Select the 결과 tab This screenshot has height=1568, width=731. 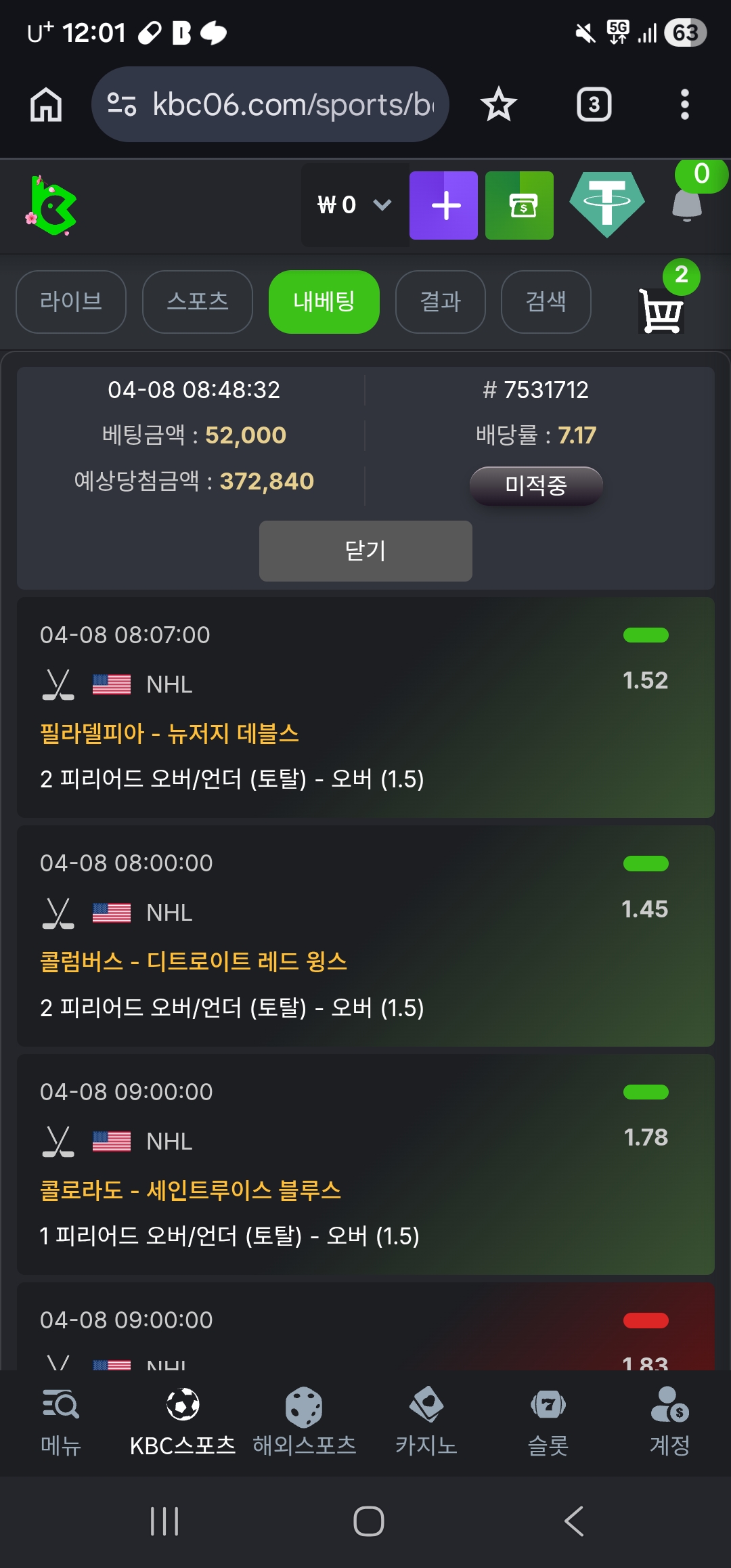click(441, 302)
